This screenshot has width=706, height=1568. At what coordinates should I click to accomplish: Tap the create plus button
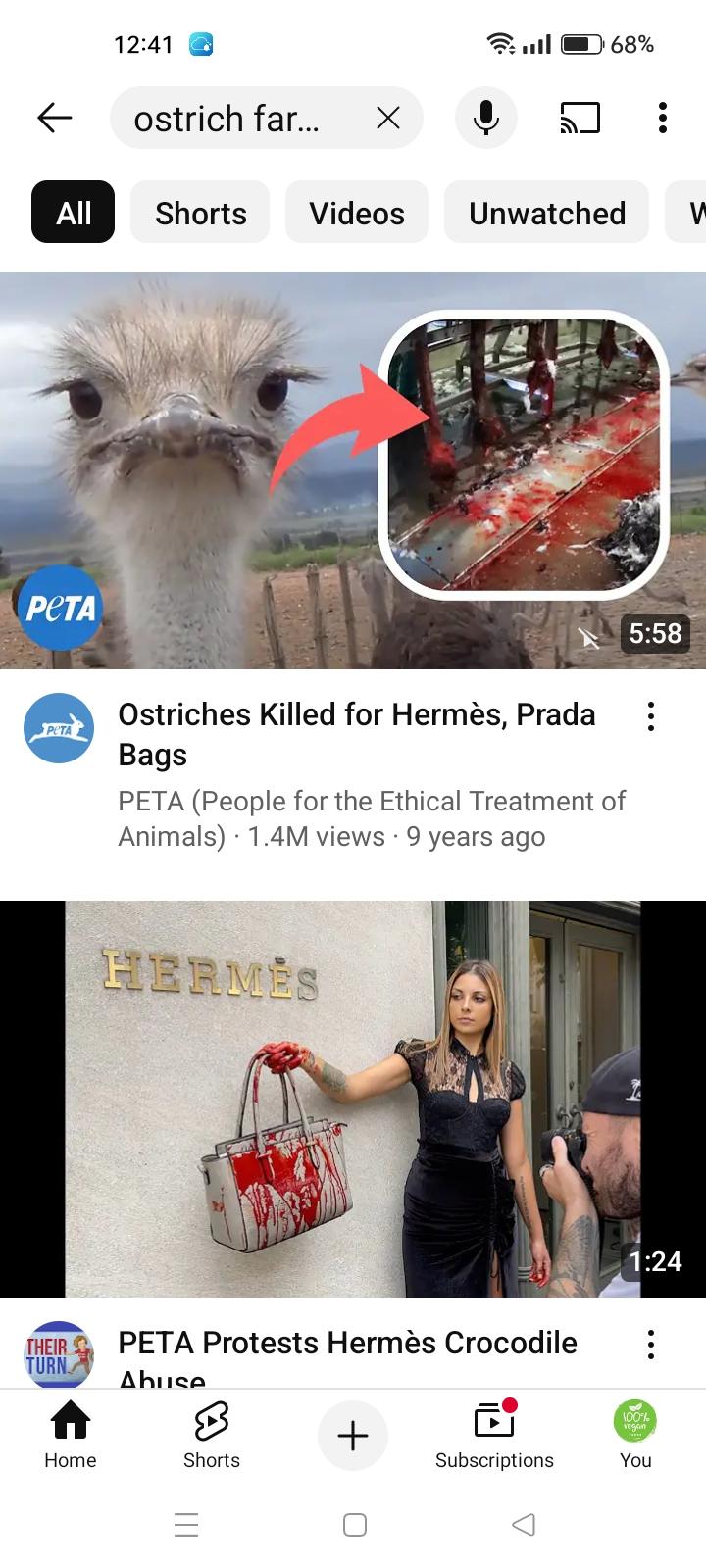pos(353,1436)
